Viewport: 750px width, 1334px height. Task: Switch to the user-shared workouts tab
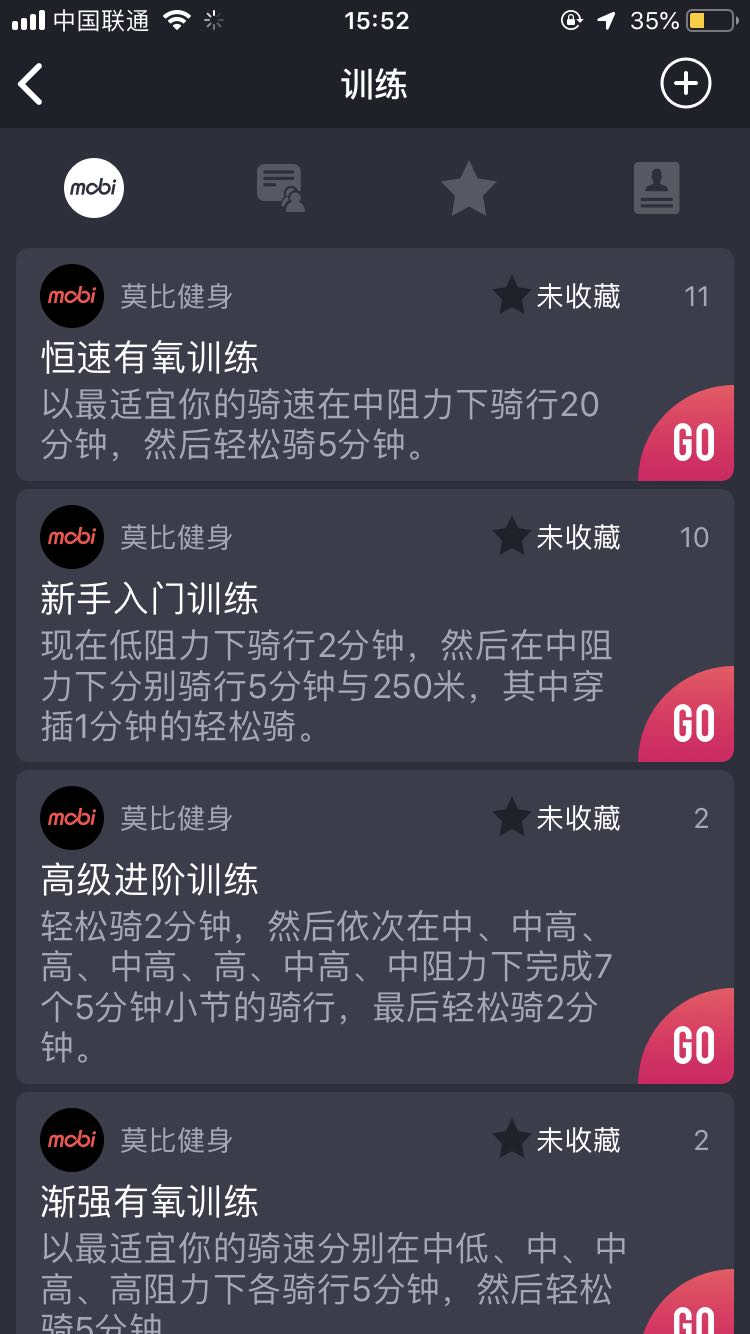pos(281,188)
